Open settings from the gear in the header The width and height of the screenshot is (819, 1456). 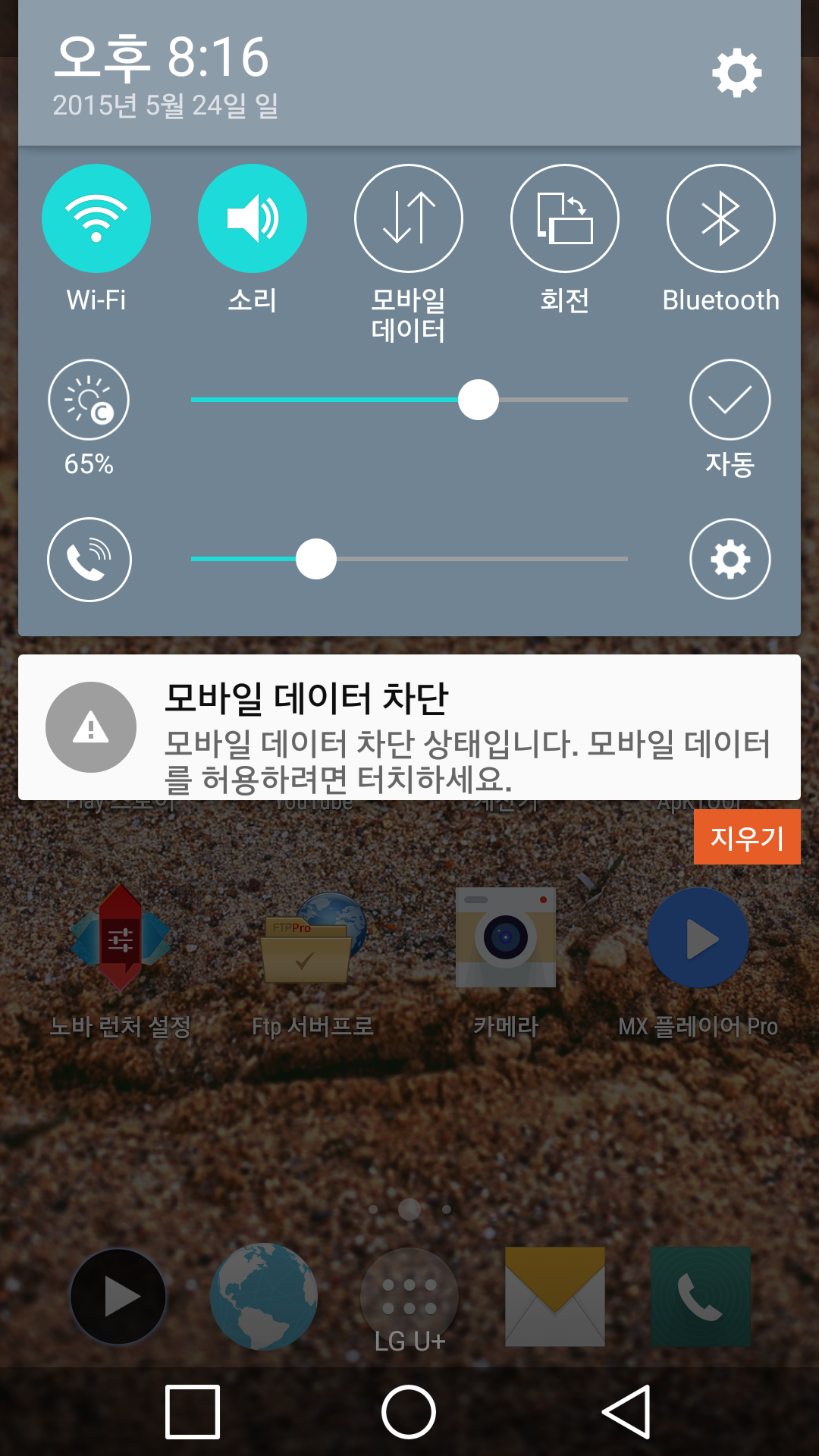(x=736, y=74)
